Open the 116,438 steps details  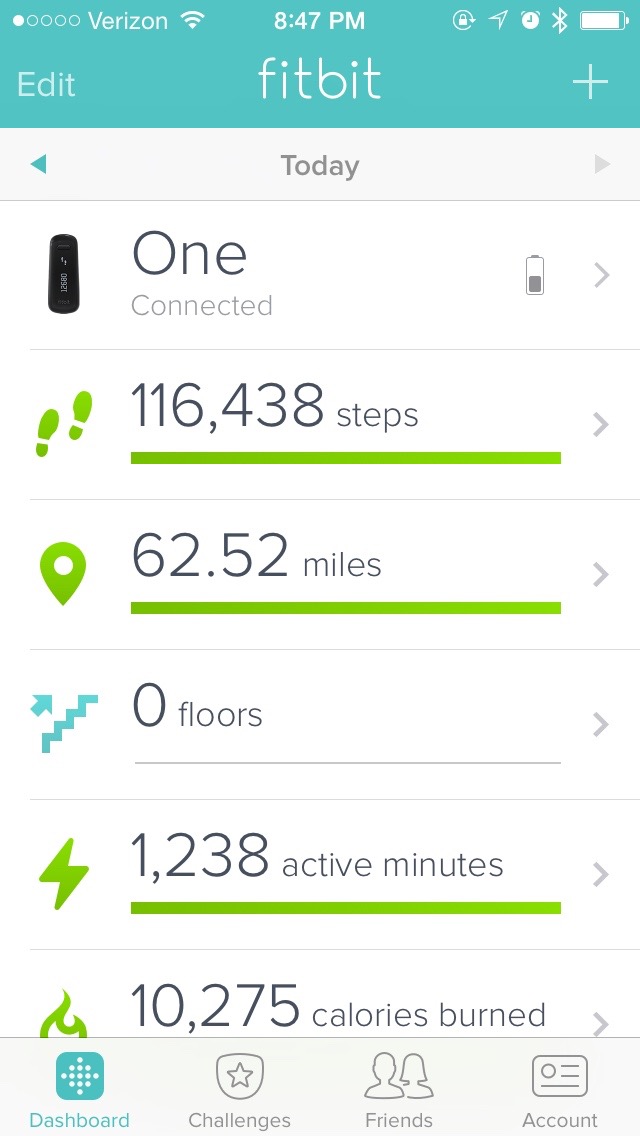pyautogui.click(x=320, y=425)
